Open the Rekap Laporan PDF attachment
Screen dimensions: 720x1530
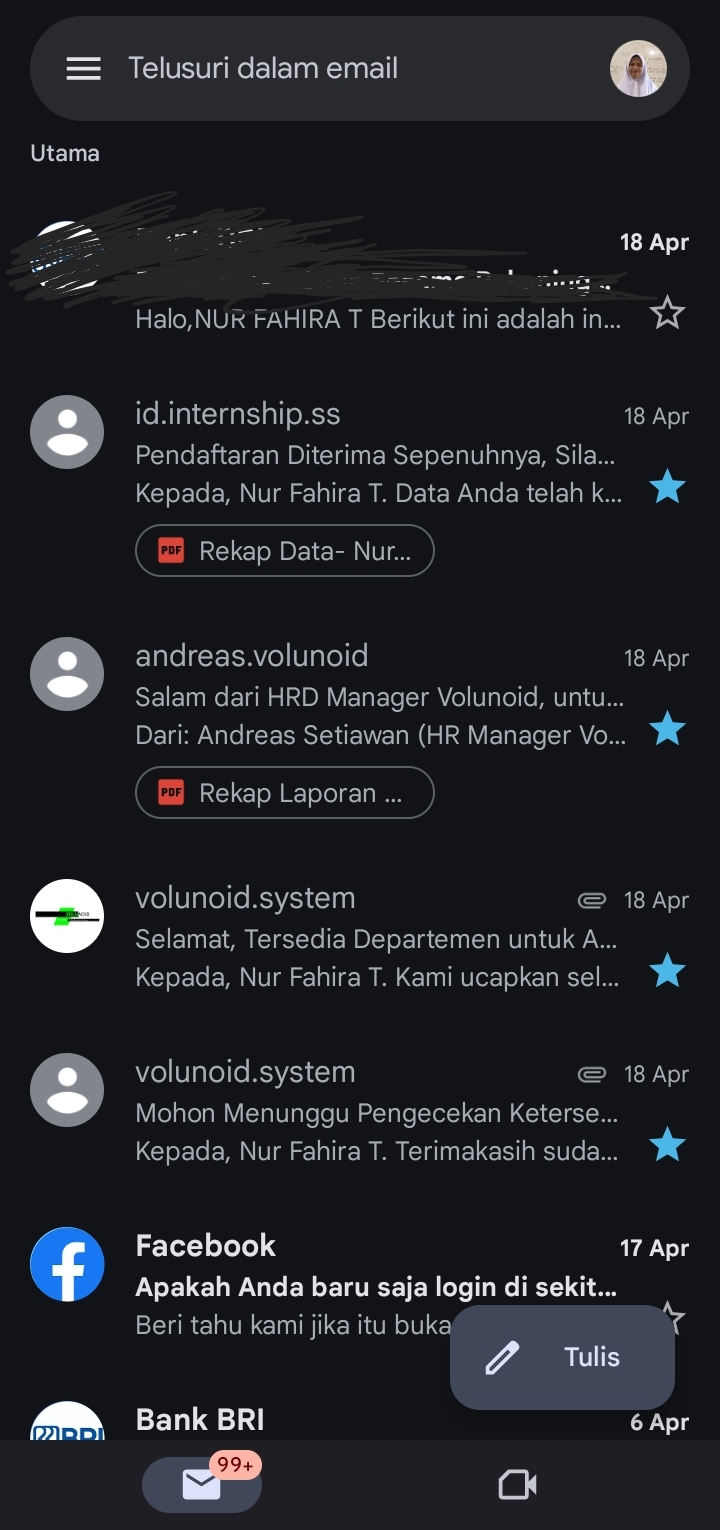point(285,793)
